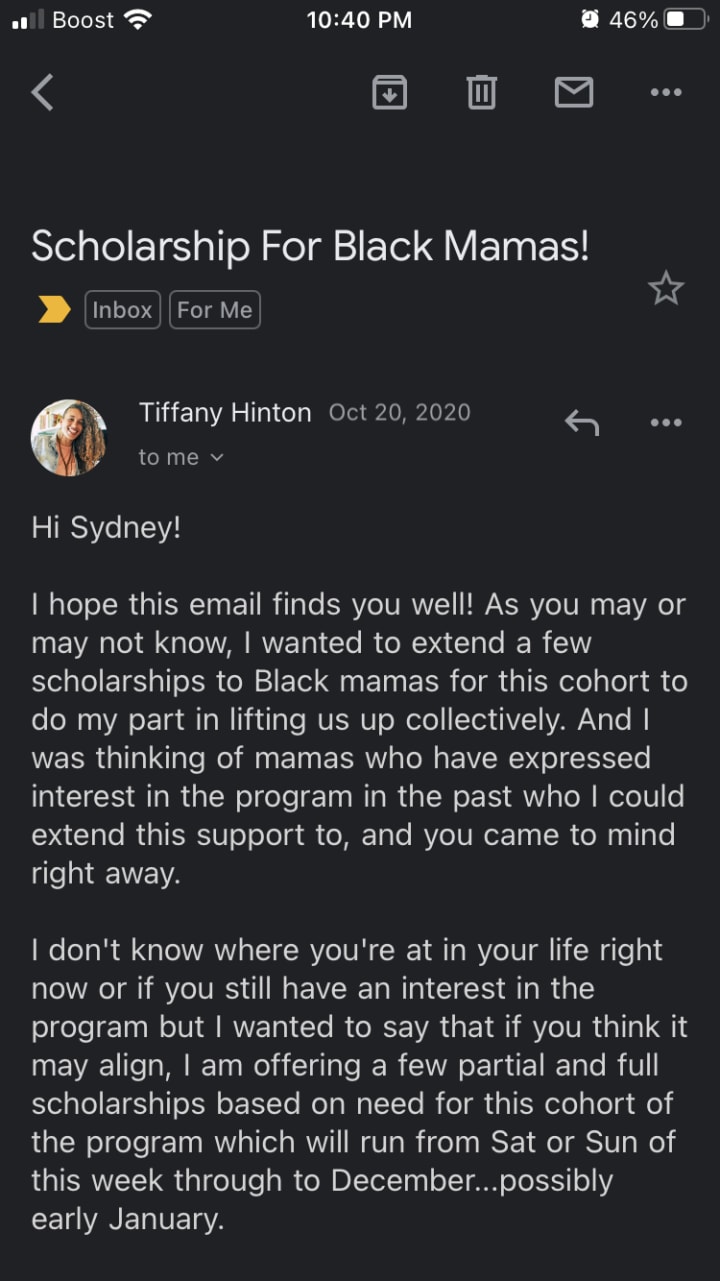Go back to the inbox list
Screen dimensions: 720x1281
[42, 93]
